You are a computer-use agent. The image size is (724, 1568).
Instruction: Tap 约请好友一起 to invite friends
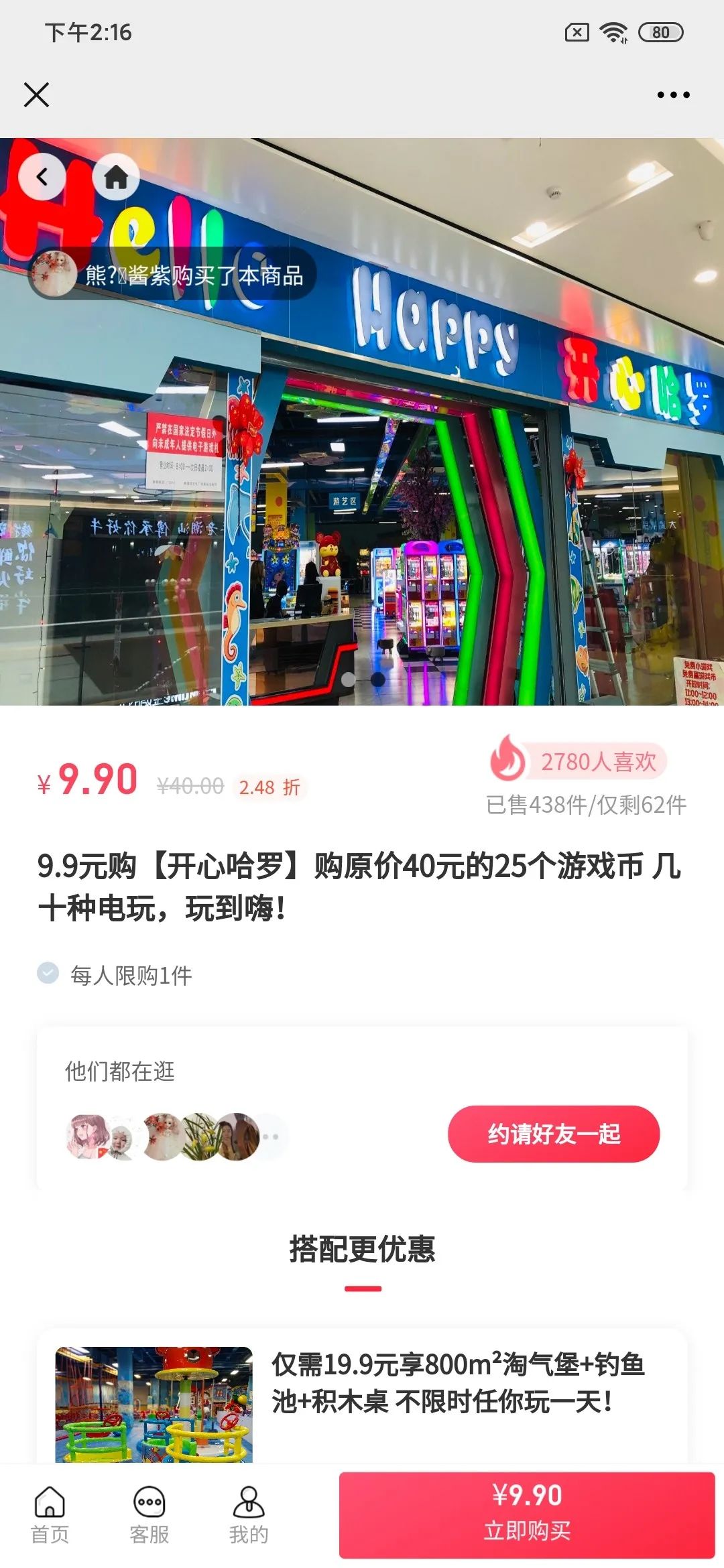tap(554, 1134)
